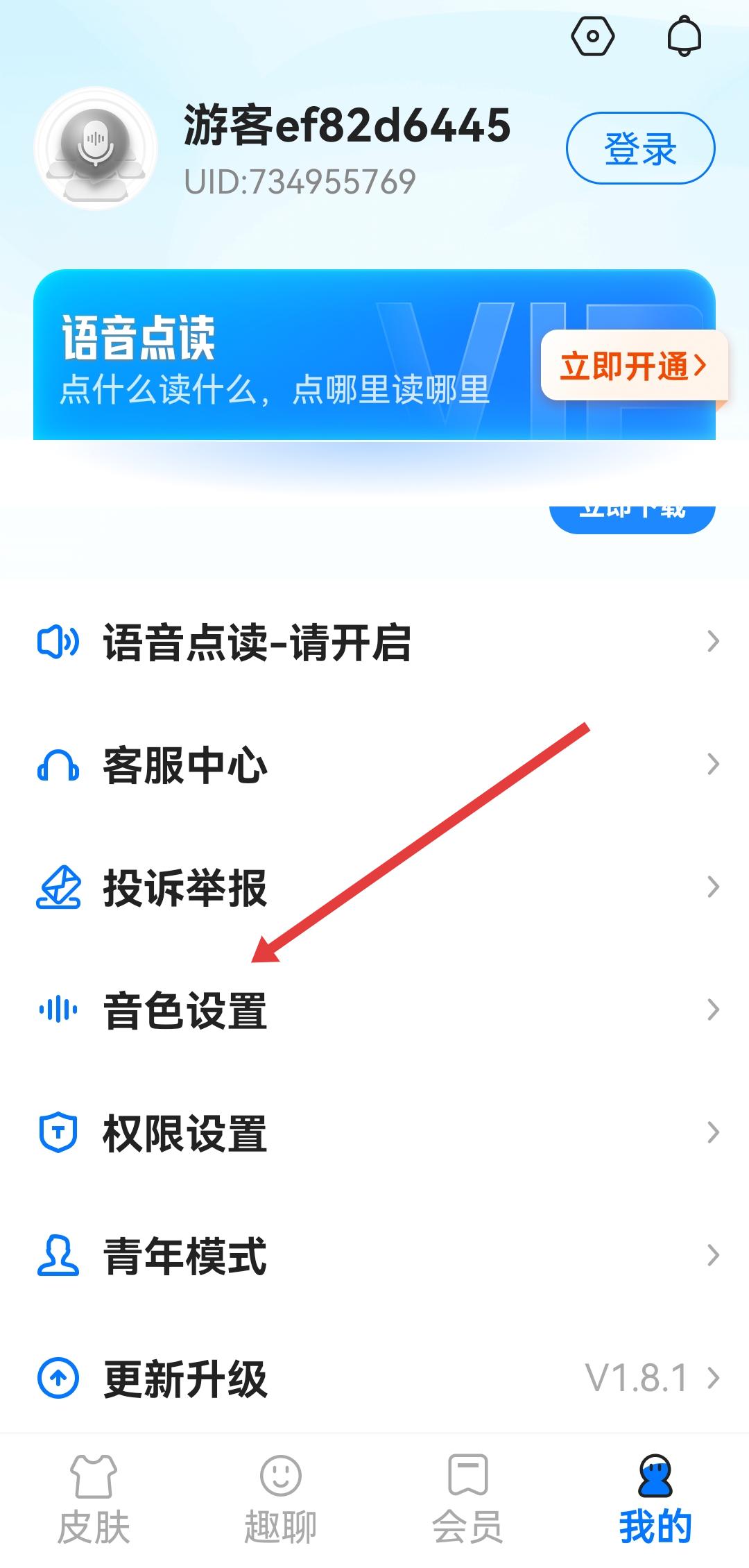This screenshot has height=1568, width=749.
Task: Select the 我的 tab
Action: pyautogui.click(x=655, y=1499)
